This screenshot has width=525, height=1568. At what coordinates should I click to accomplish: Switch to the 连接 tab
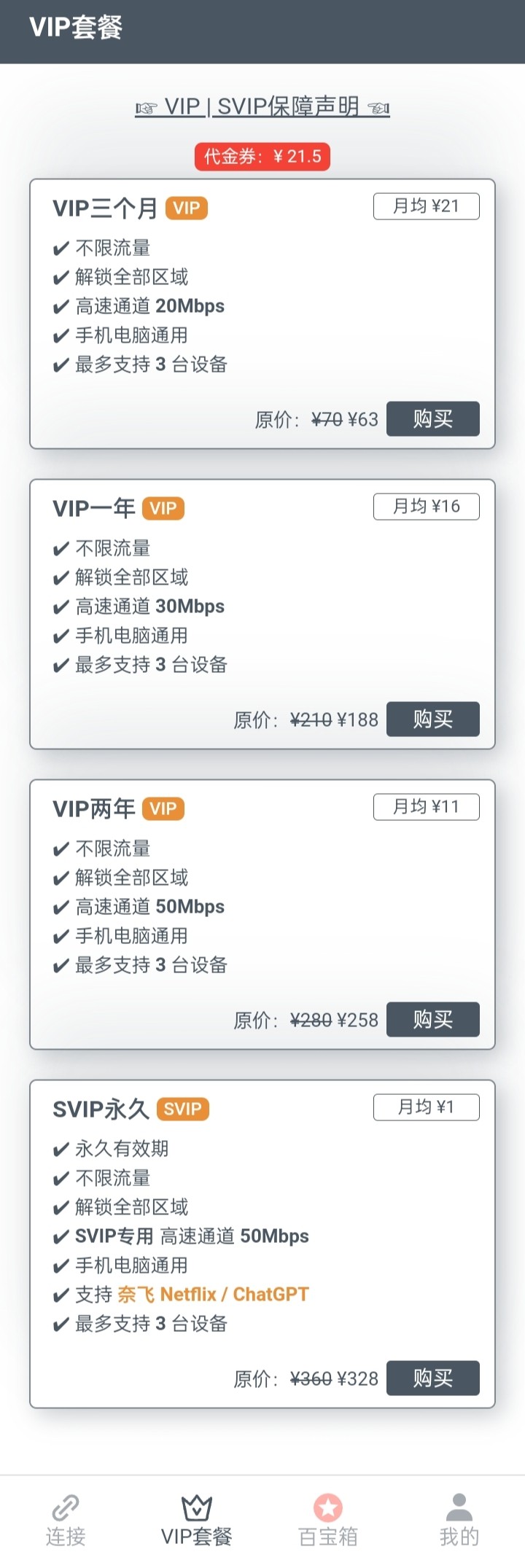tap(66, 1520)
